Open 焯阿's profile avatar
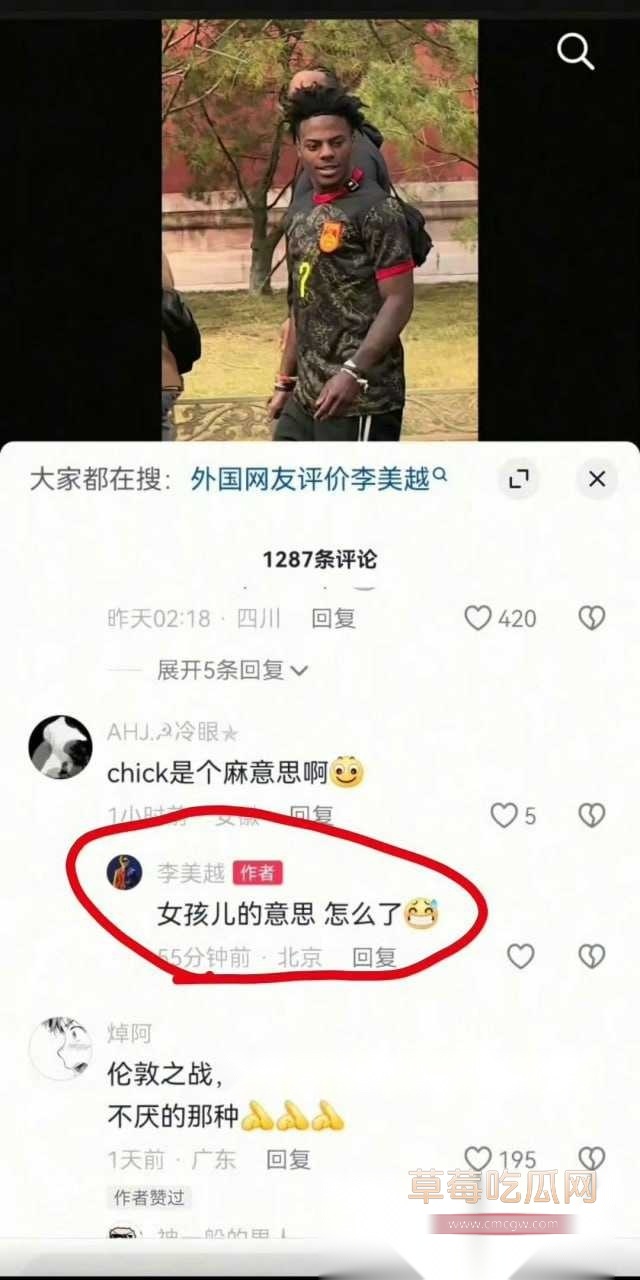Screen dimensions: 640x1280 coord(60,1049)
